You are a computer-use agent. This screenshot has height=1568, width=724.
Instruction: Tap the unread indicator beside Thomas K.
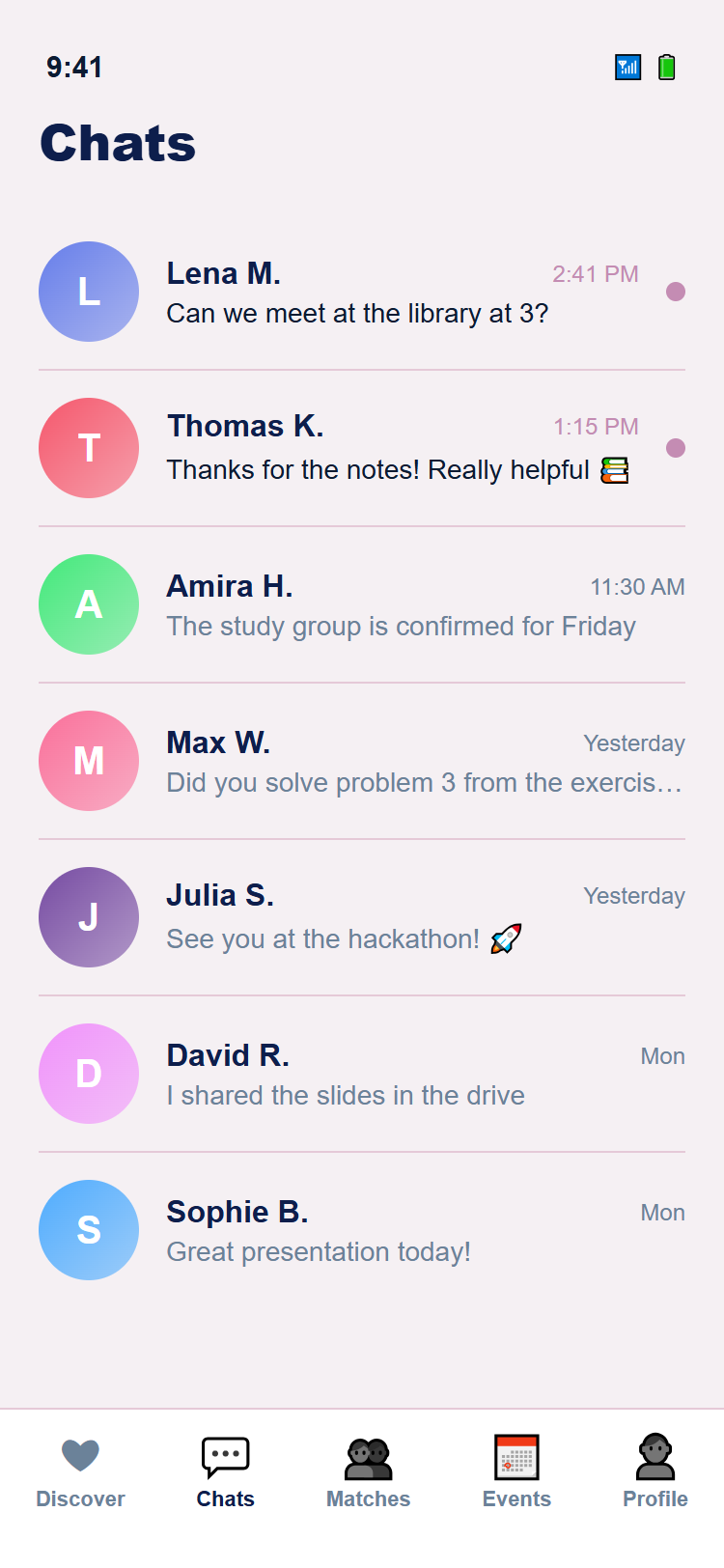[x=676, y=448]
